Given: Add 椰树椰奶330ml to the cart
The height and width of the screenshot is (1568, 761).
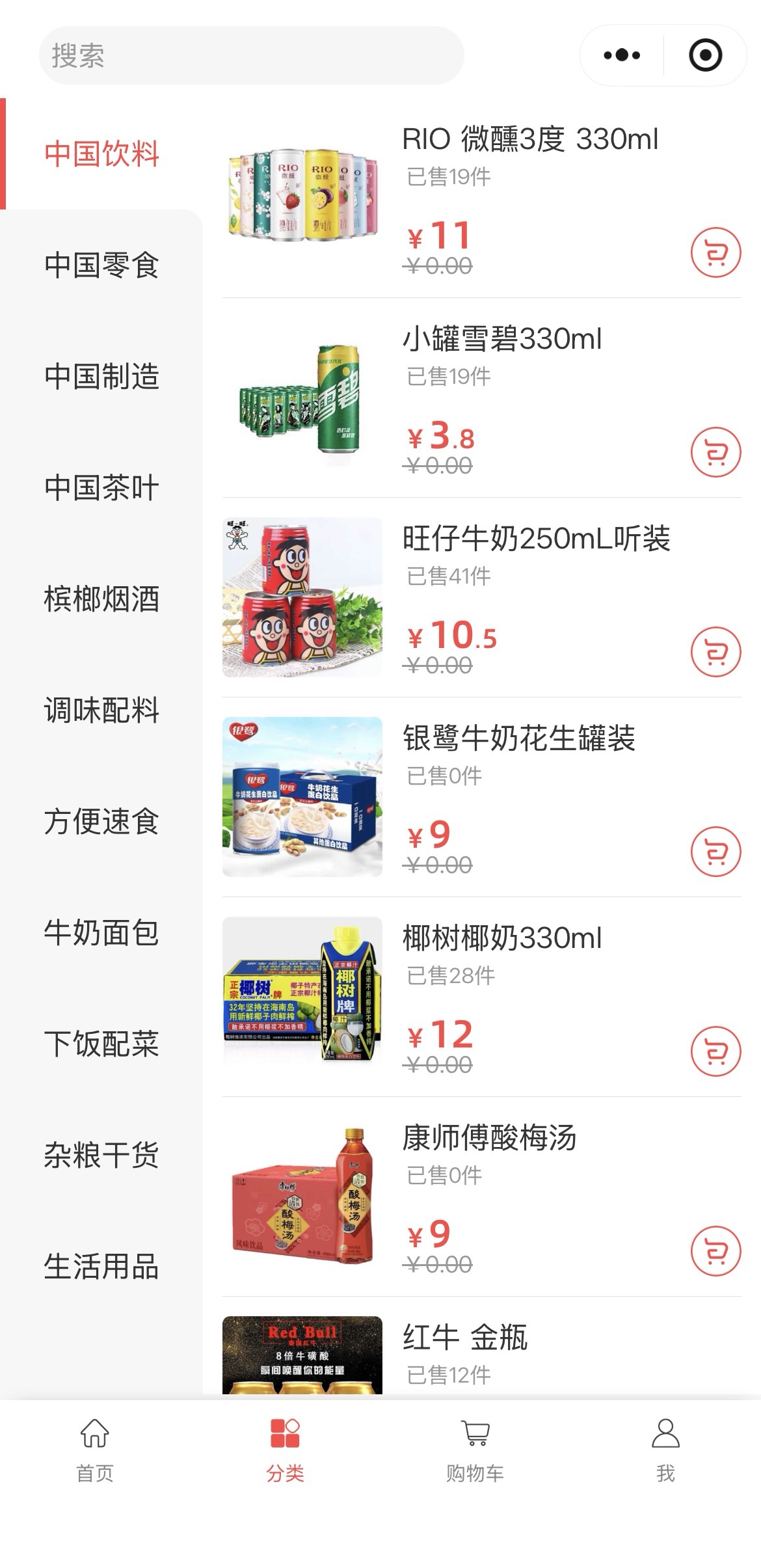Looking at the screenshot, I should point(715,1051).
